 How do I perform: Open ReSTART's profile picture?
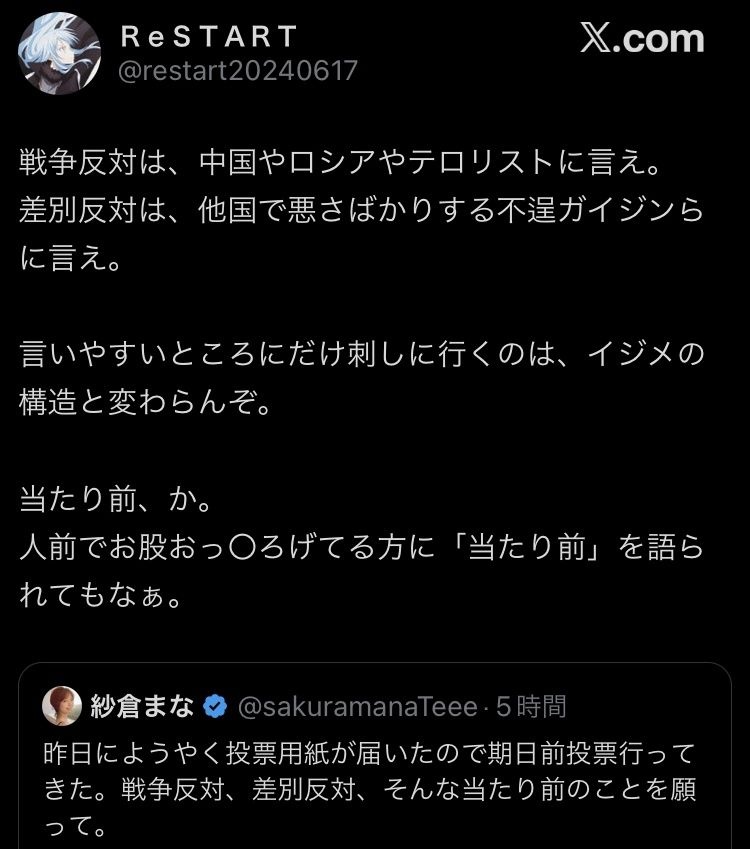60,54
